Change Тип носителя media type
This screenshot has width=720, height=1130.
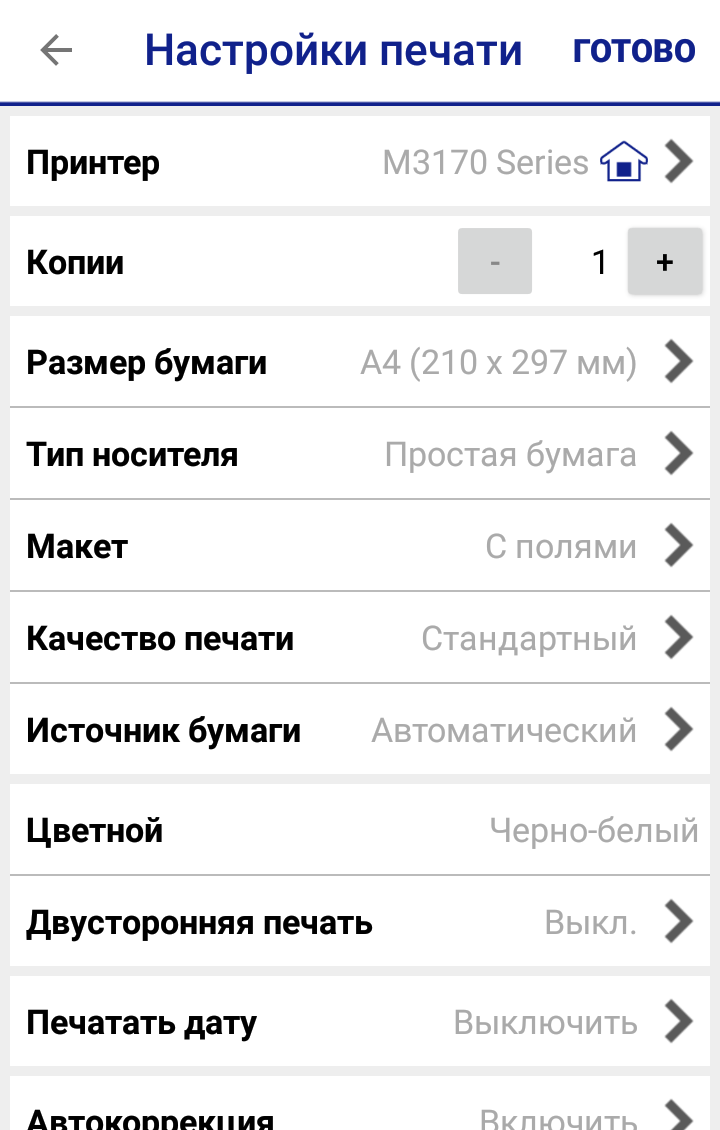tap(360, 455)
